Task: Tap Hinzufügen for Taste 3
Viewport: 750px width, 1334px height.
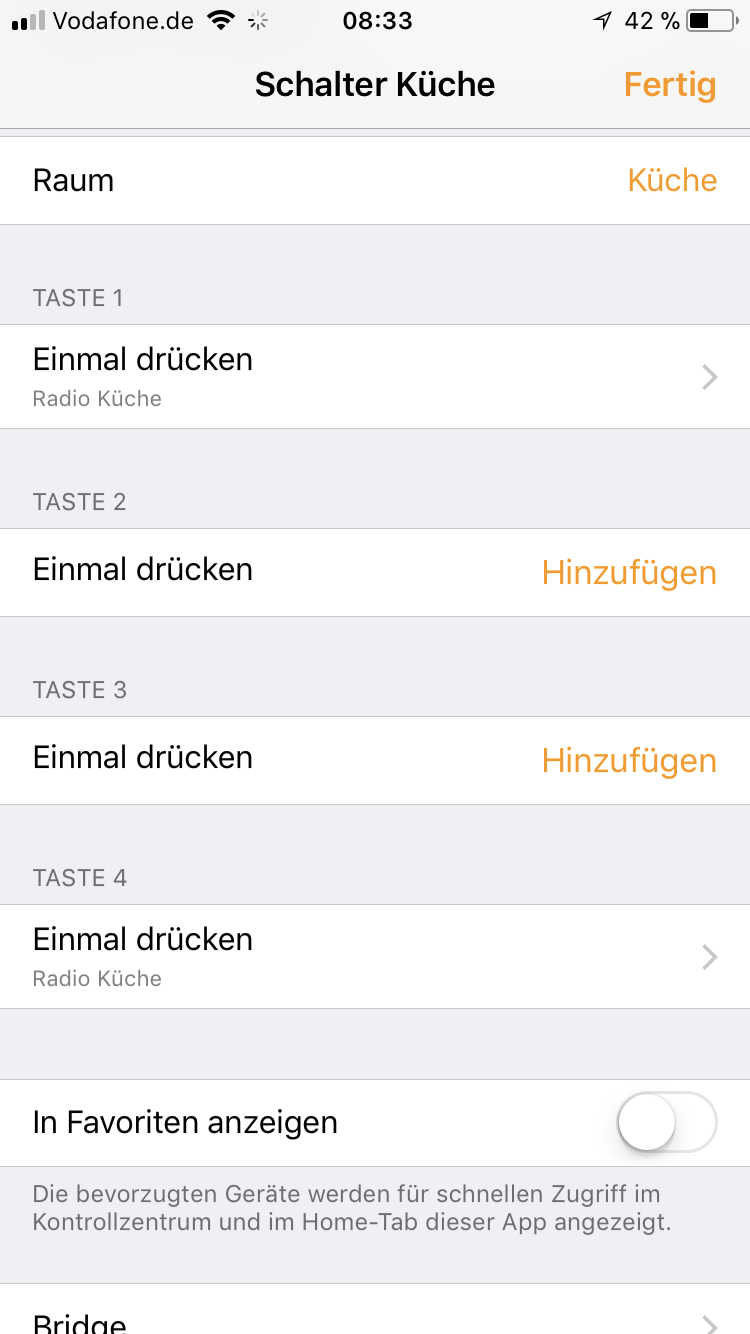Action: [628, 761]
